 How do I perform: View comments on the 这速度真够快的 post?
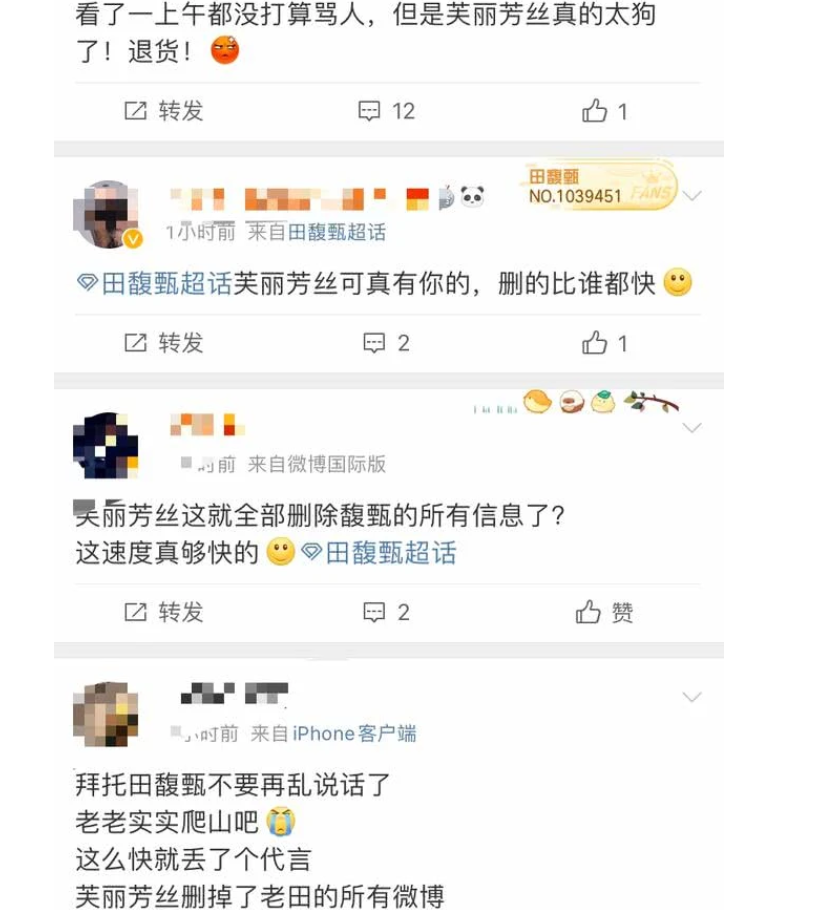click(386, 611)
